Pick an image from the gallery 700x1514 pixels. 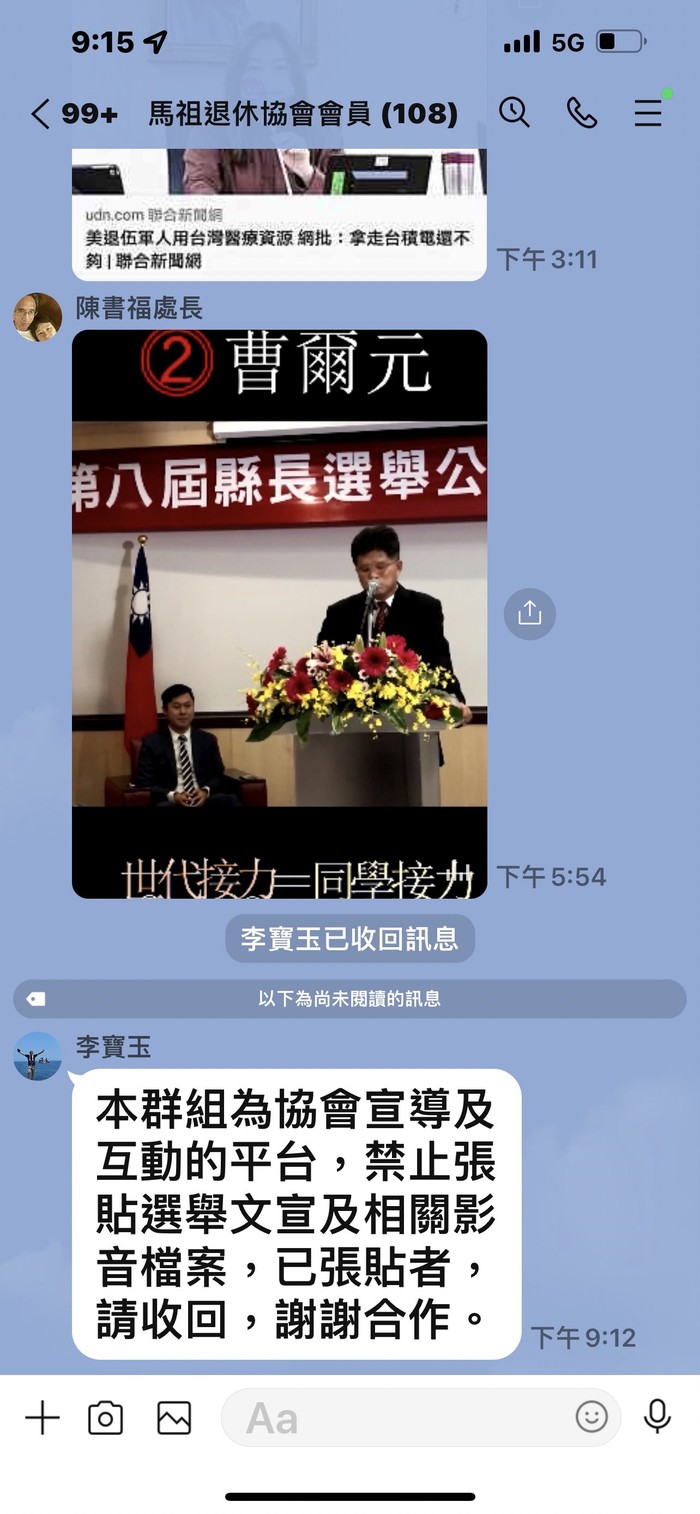coord(174,1417)
